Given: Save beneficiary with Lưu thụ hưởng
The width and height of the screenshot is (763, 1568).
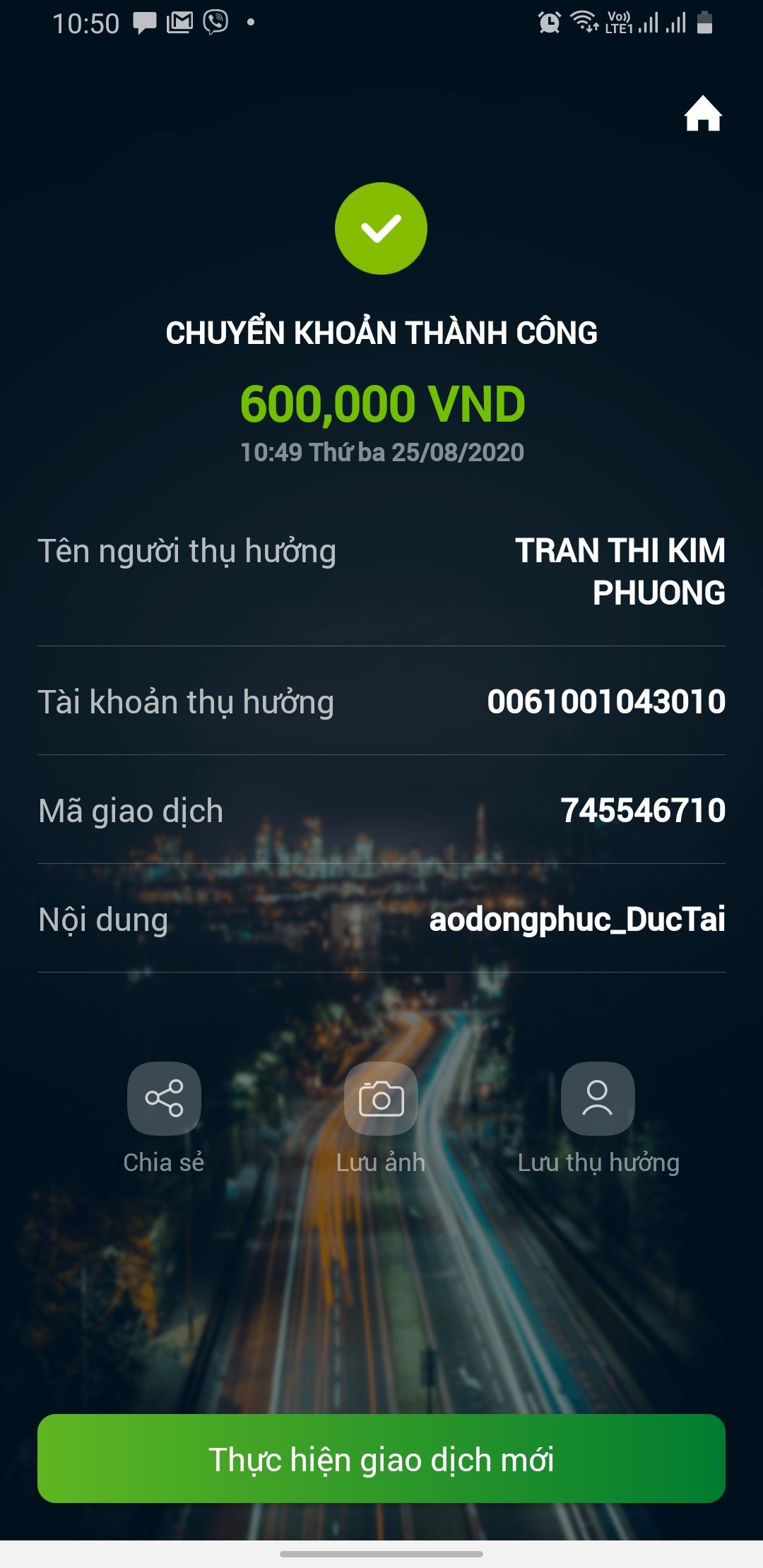Looking at the screenshot, I should pyautogui.click(x=598, y=1098).
